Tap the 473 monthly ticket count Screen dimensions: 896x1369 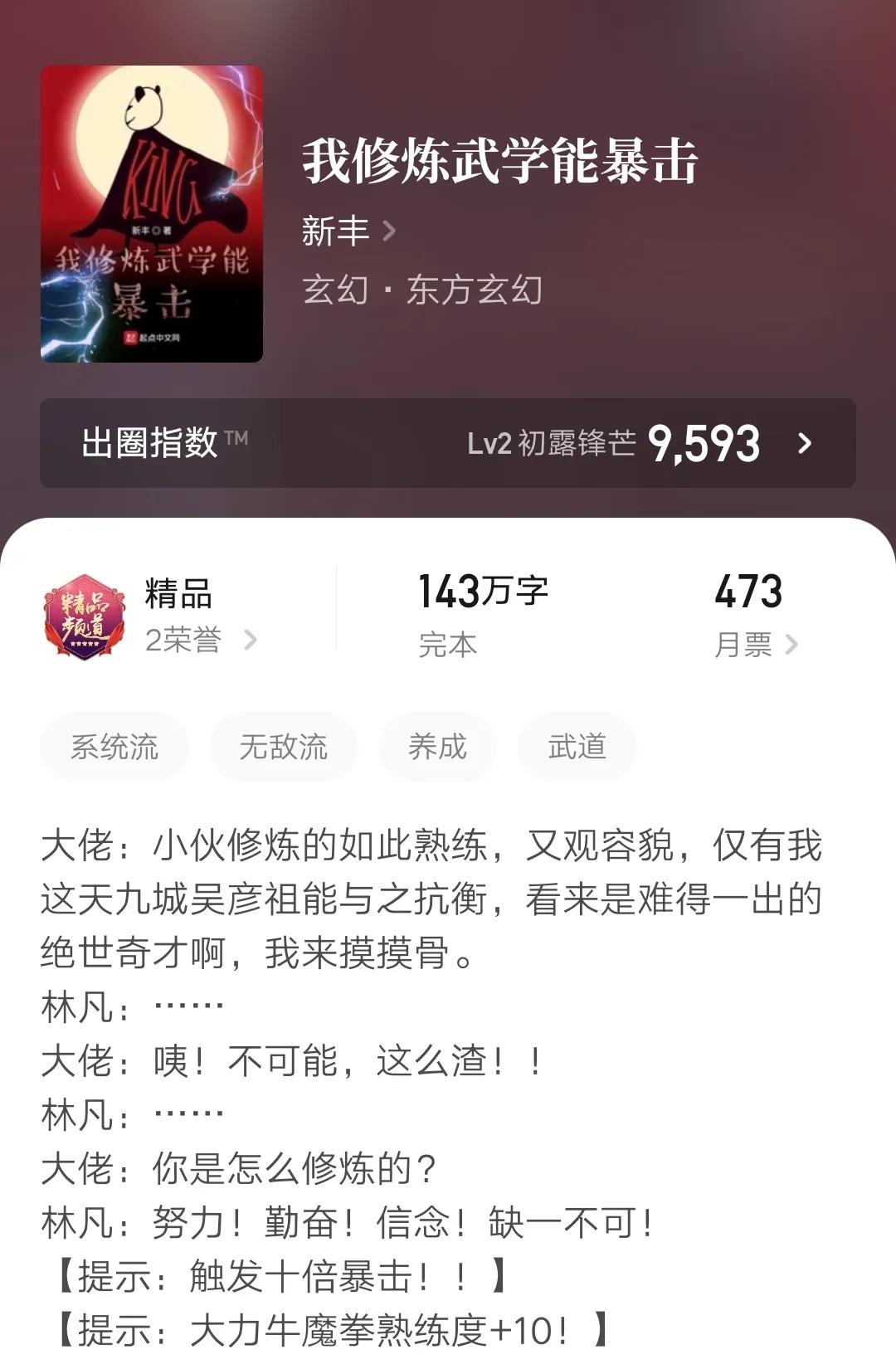coord(747,591)
